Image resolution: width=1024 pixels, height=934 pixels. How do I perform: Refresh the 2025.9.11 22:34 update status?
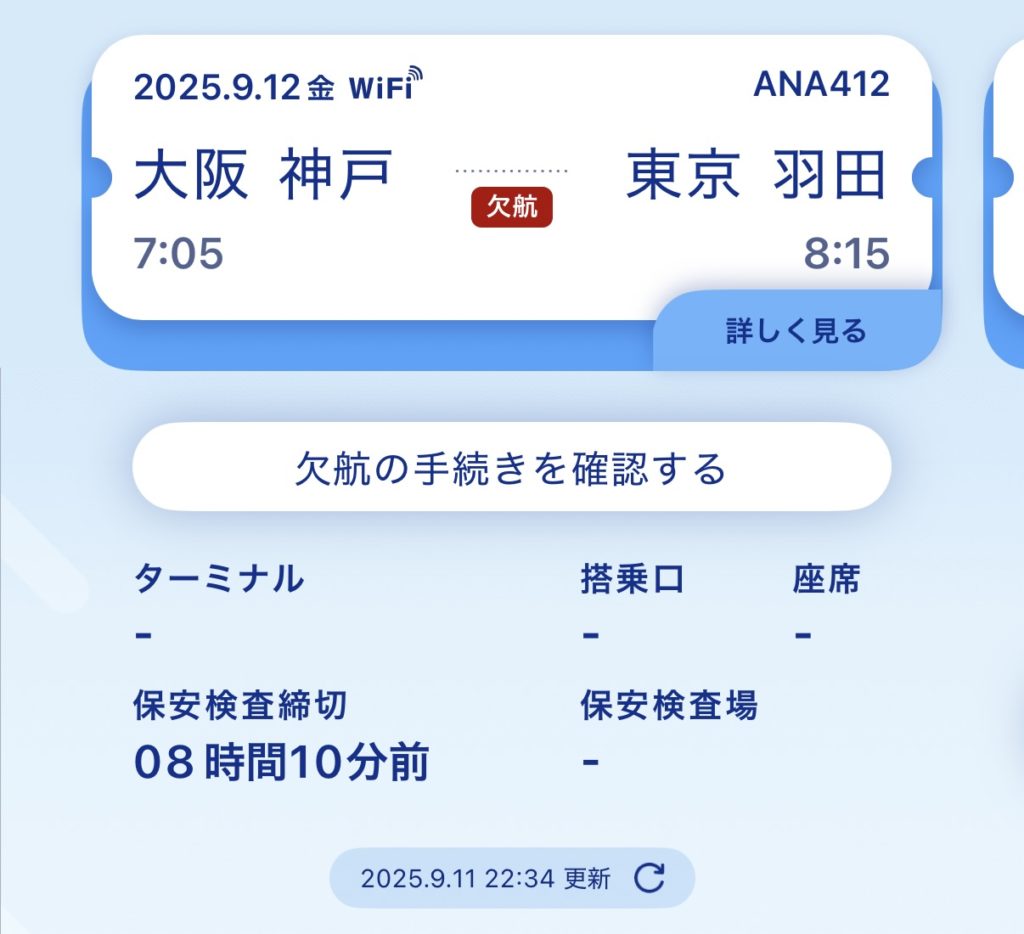[x=649, y=878]
